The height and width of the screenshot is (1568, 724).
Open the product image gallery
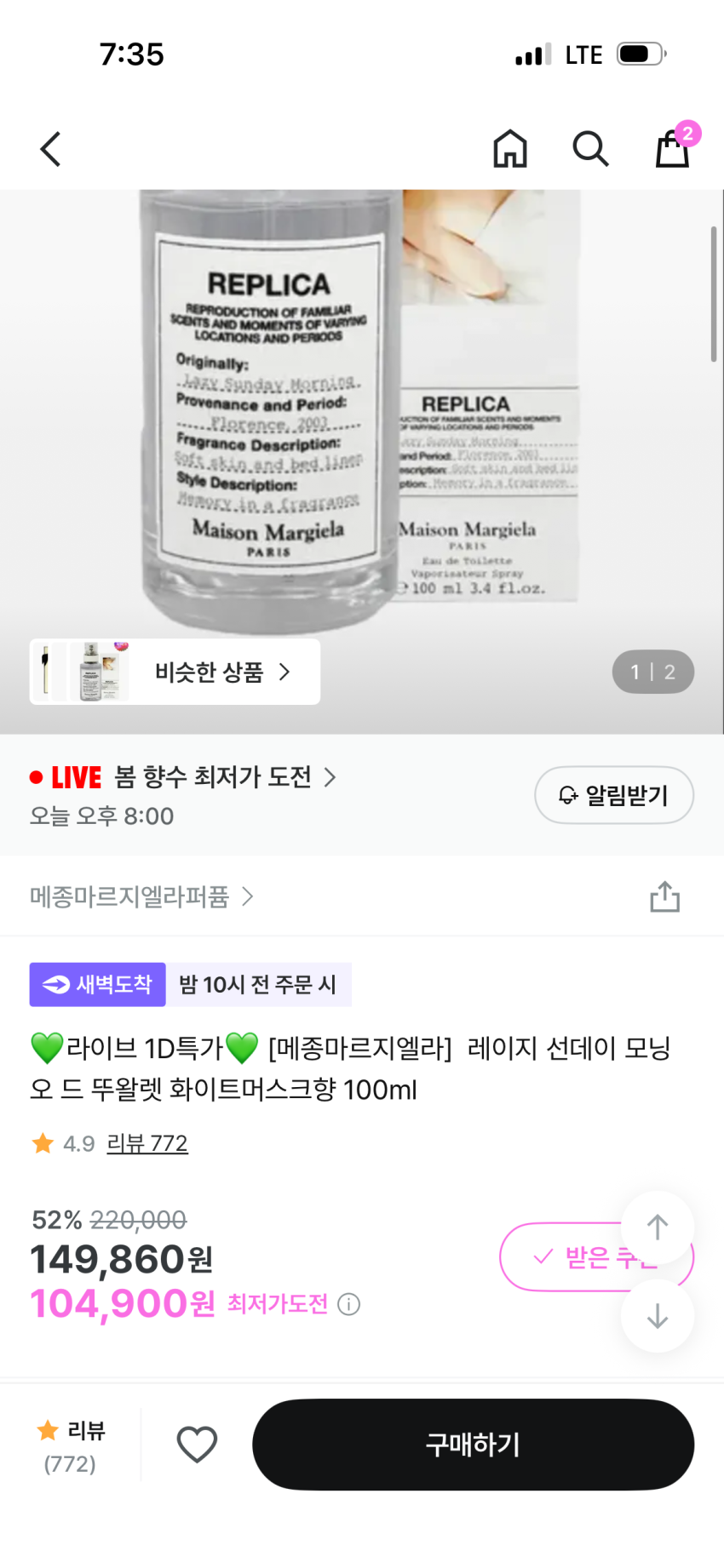[362, 409]
